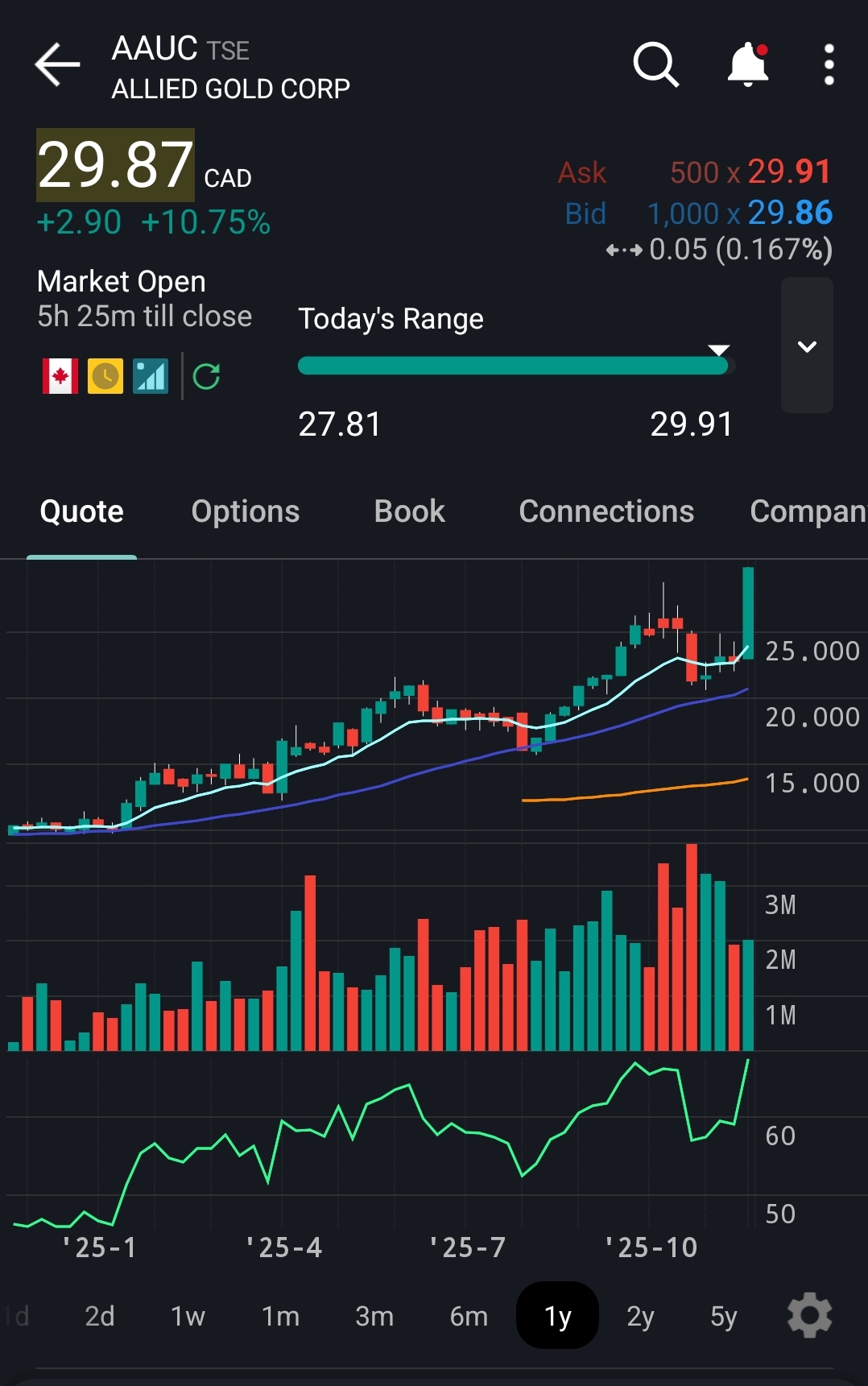Select the 2y chart timeframe
The width and height of the screenshot is (868, 1386).
(x=640, y=1316)
